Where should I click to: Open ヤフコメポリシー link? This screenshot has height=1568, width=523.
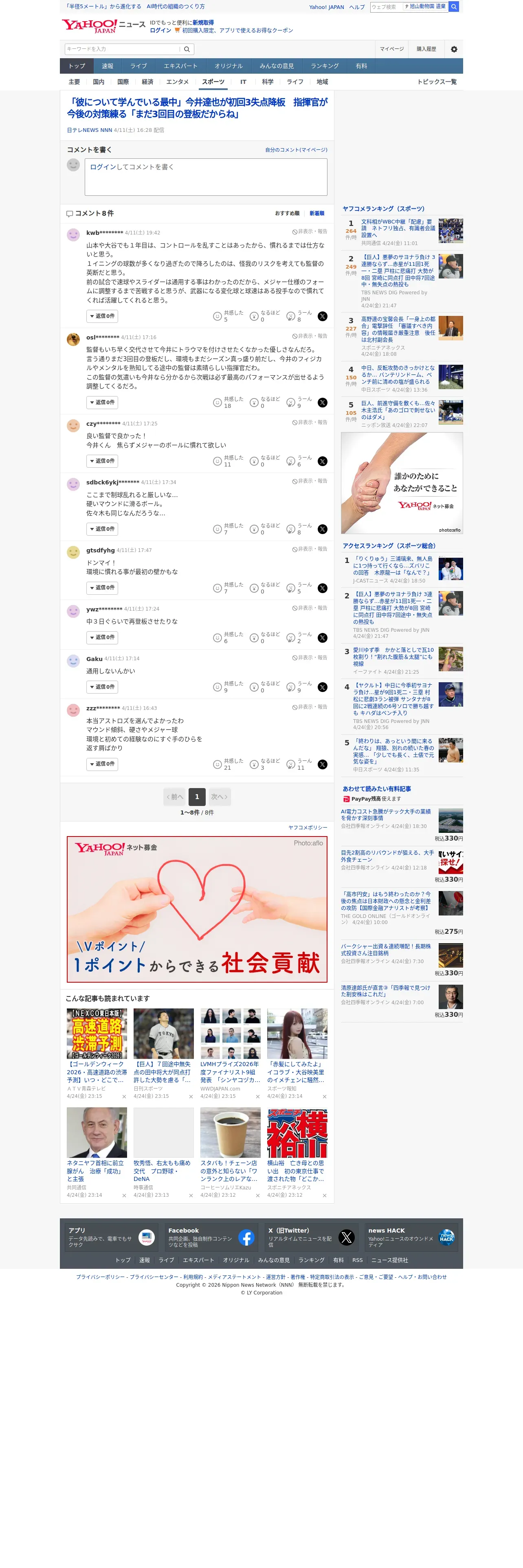[308, 827]
